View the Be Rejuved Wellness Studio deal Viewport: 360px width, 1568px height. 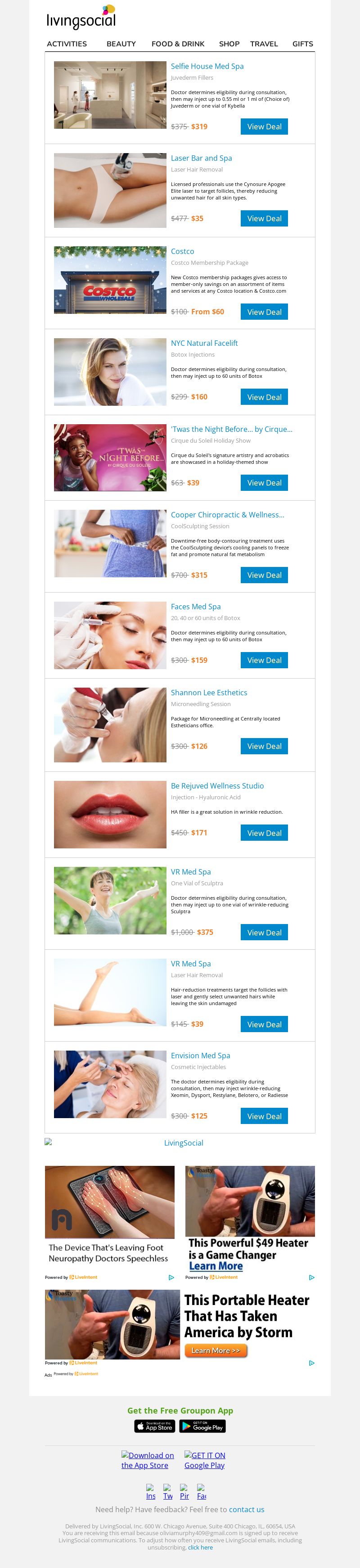tap(264, 833)
